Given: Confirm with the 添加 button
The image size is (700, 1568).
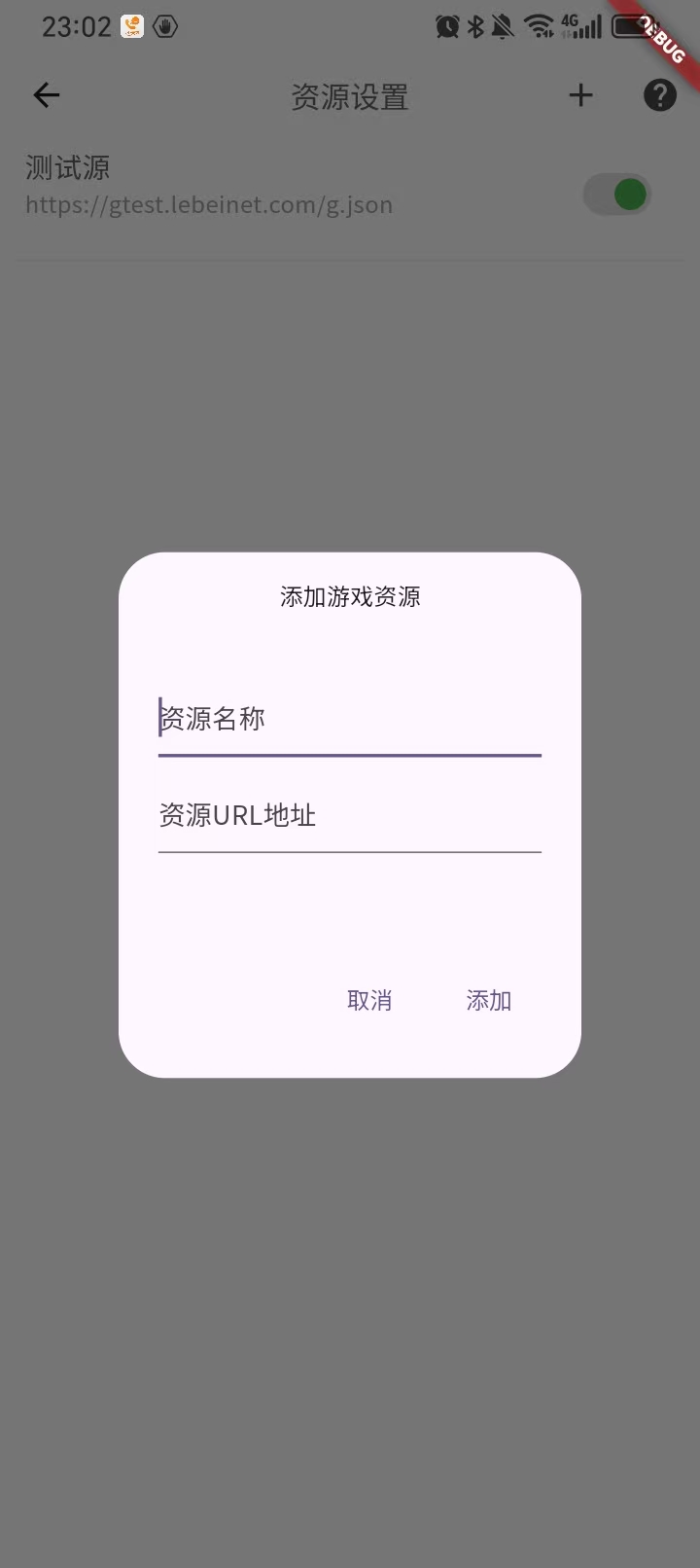Looking at the screenshot, I should pos(489,1001).
